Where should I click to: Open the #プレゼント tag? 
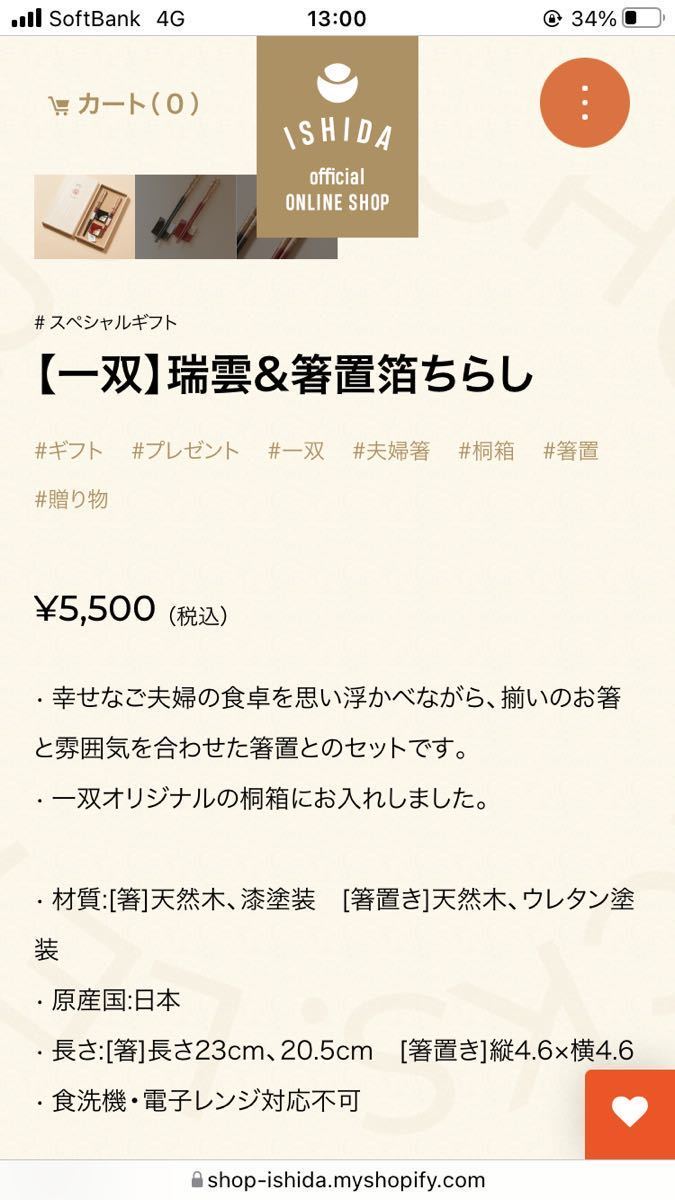(x=186, y=451)
